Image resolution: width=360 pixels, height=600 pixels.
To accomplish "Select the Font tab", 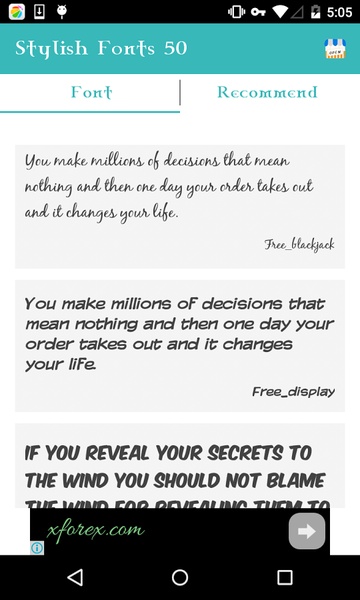I will click(90, 93).
